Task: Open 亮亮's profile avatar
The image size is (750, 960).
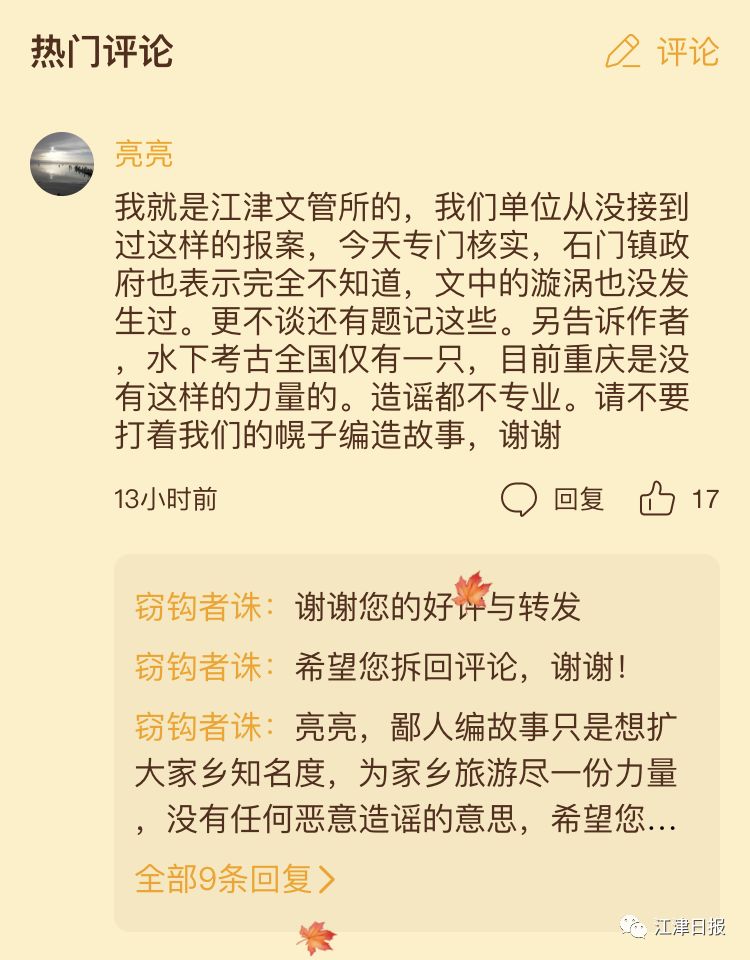Action: 62,163
